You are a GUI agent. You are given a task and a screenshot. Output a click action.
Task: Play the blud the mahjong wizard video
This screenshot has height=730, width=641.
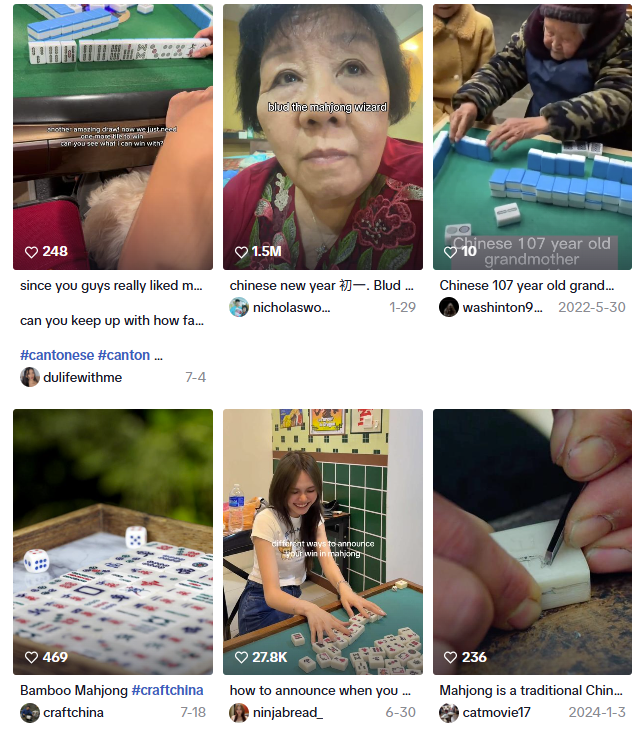[x=322, y=136]
